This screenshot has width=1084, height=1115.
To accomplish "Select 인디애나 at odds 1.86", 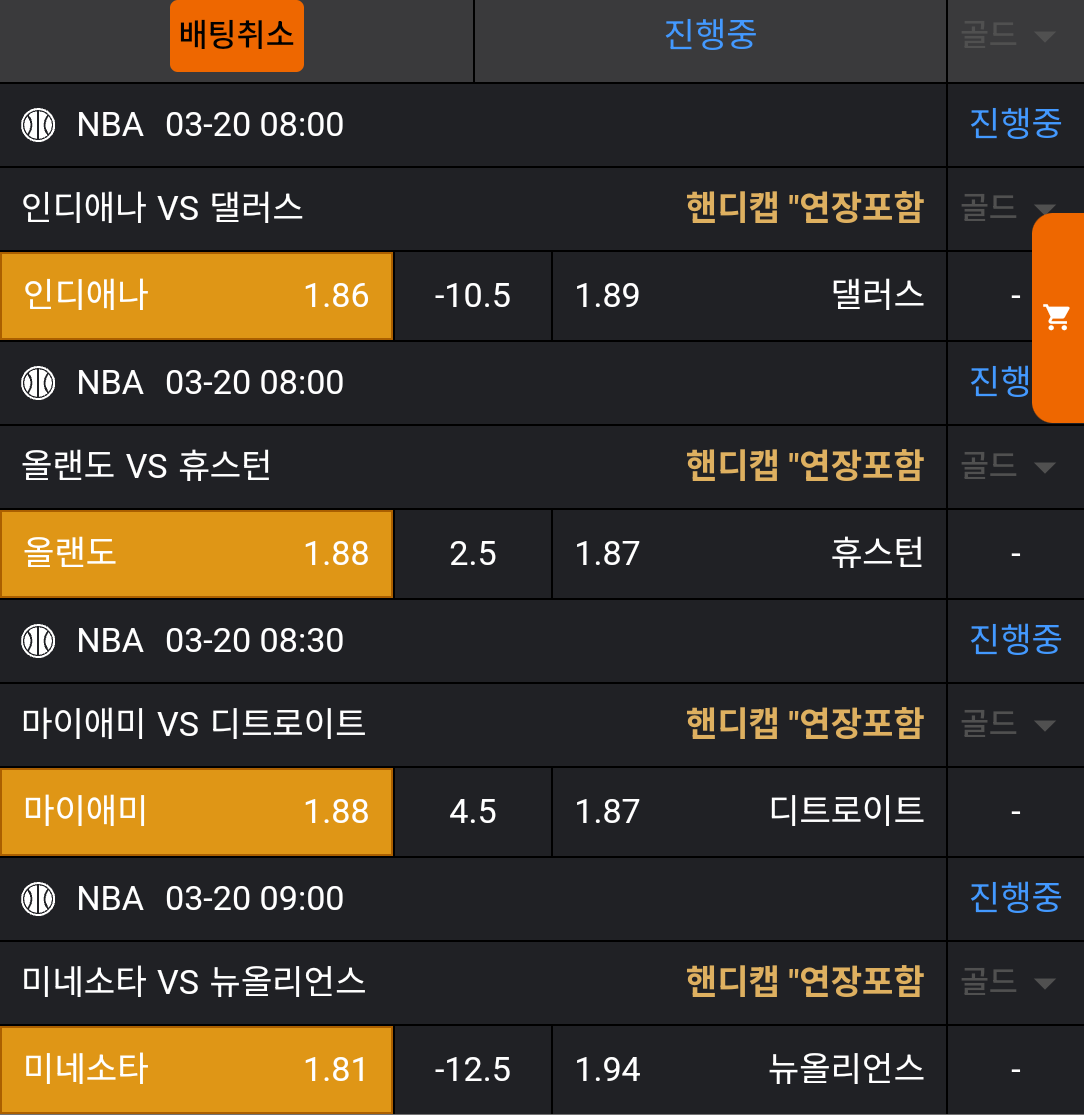I will 196,296.
